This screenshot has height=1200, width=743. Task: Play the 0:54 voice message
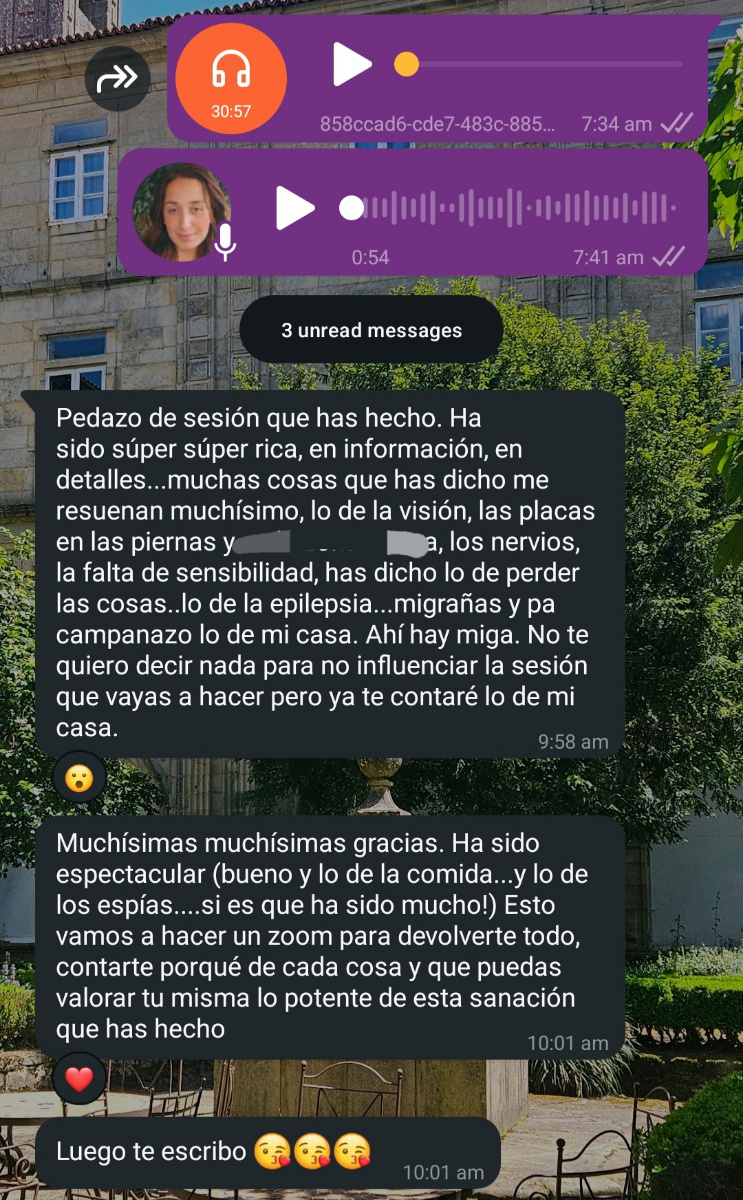[295, 208]
